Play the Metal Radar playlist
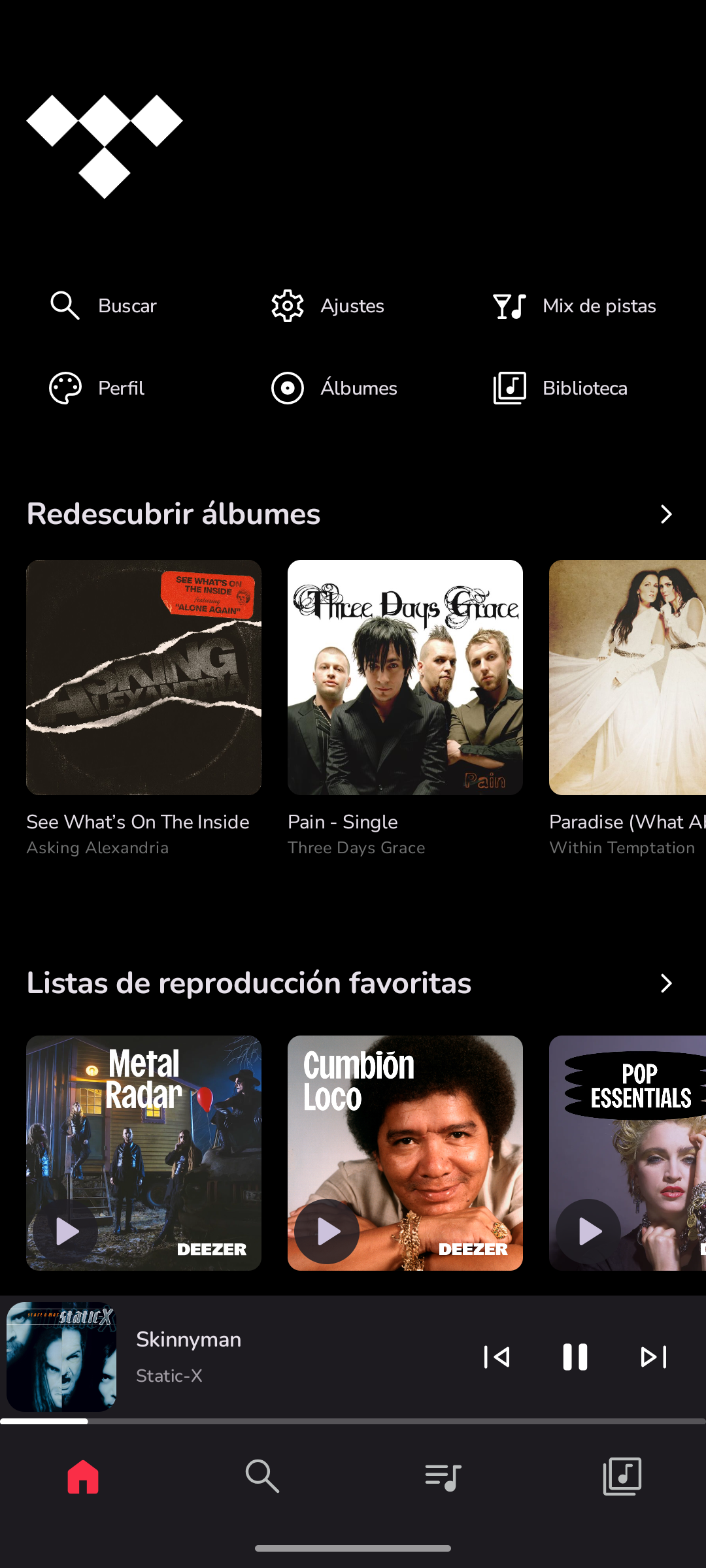706x1568 pixels. point(66,1232)
